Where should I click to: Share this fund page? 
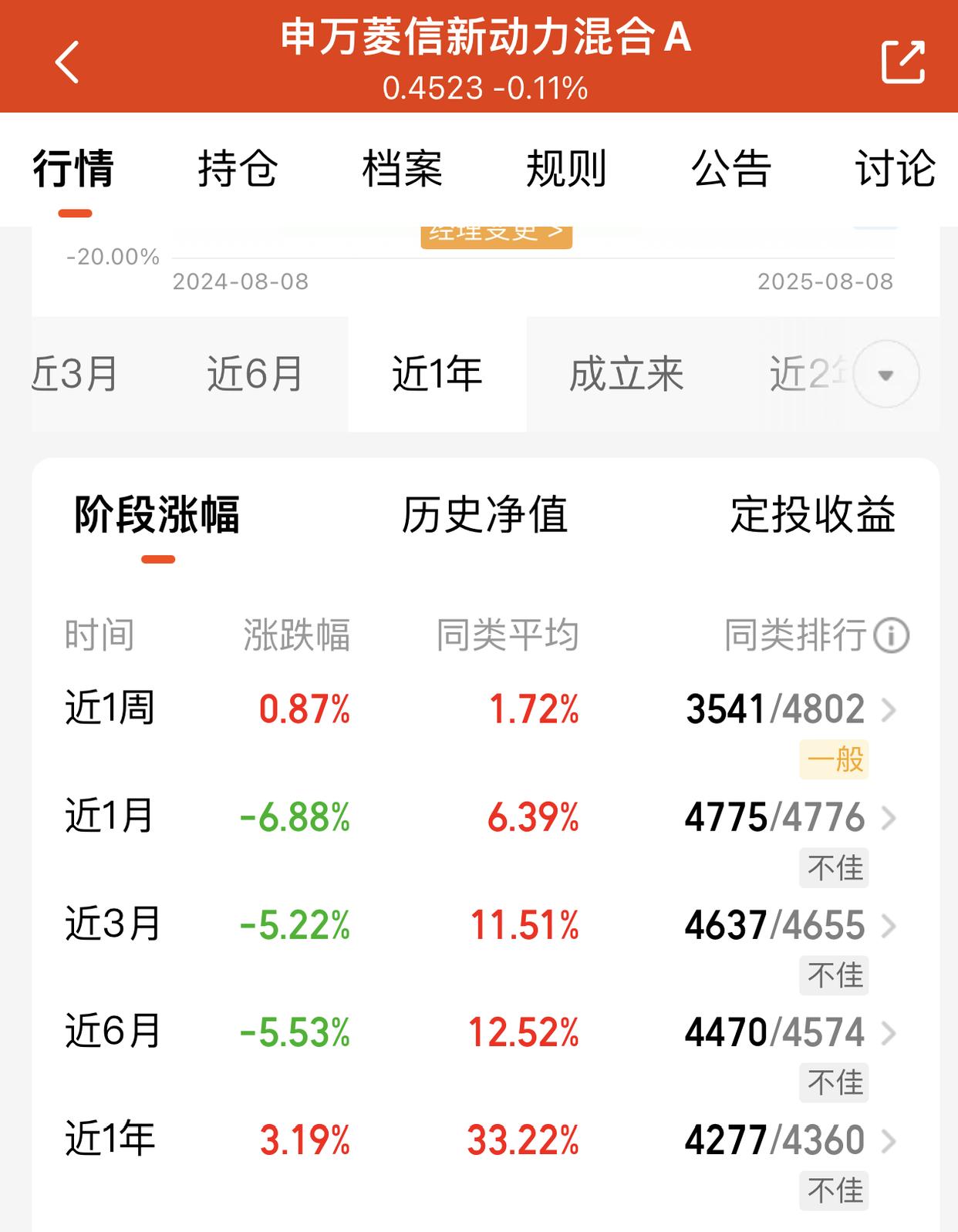pyautogui.click(x=902, y=62)
